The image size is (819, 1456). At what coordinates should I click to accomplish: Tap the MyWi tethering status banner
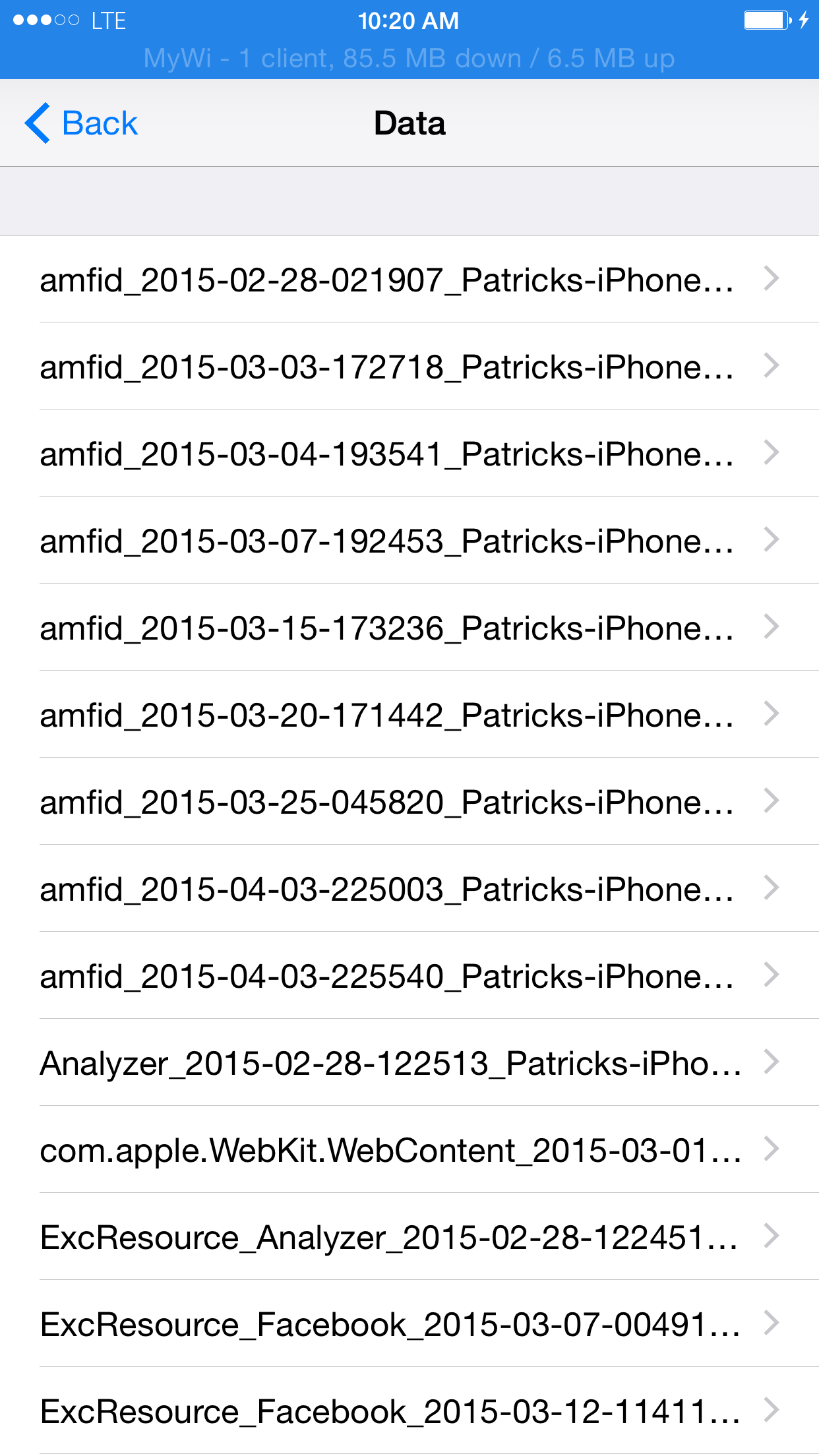pos(409,59)
